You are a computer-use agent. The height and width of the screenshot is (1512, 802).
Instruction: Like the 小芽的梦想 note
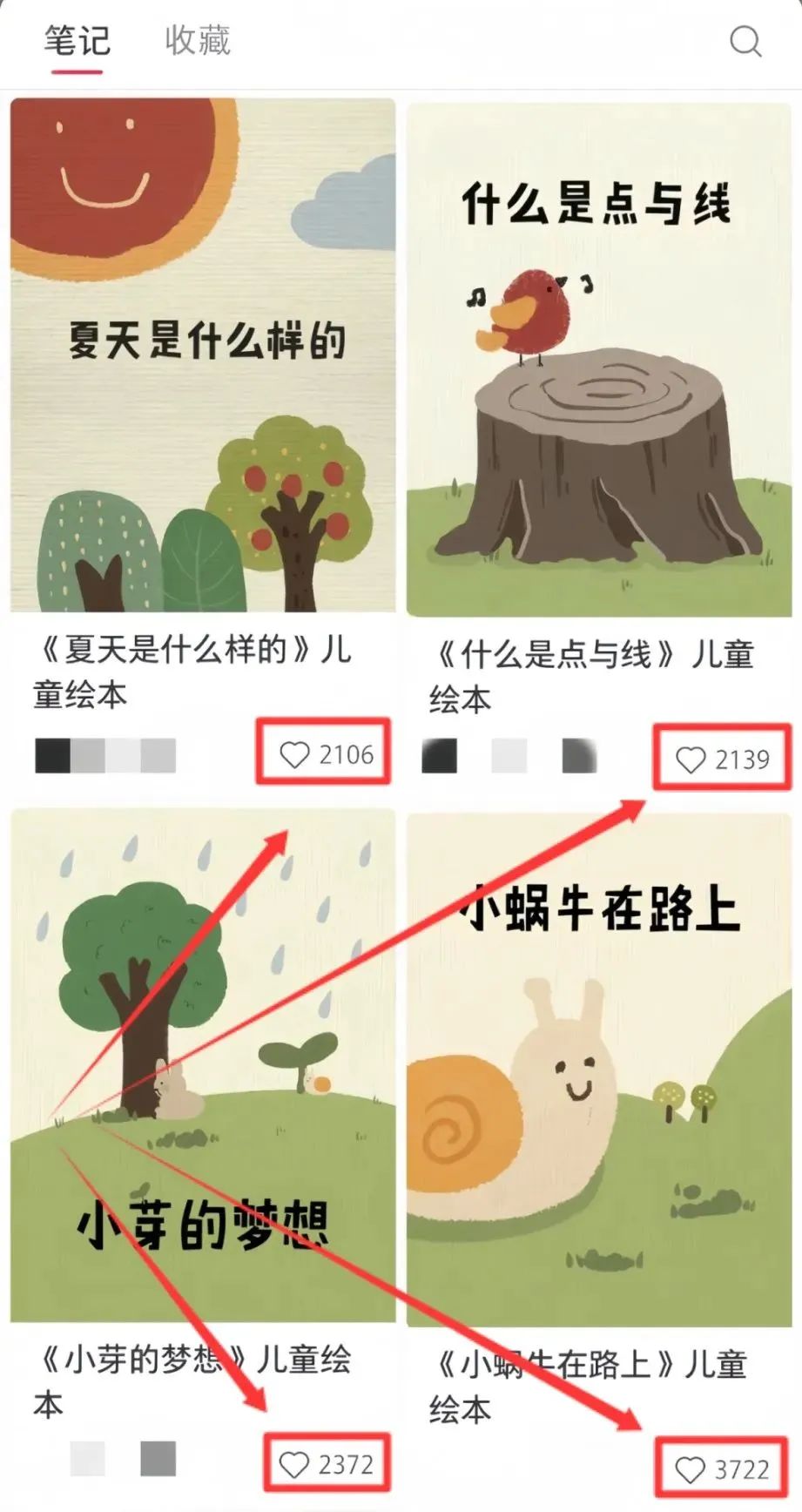click(294, 1465)
